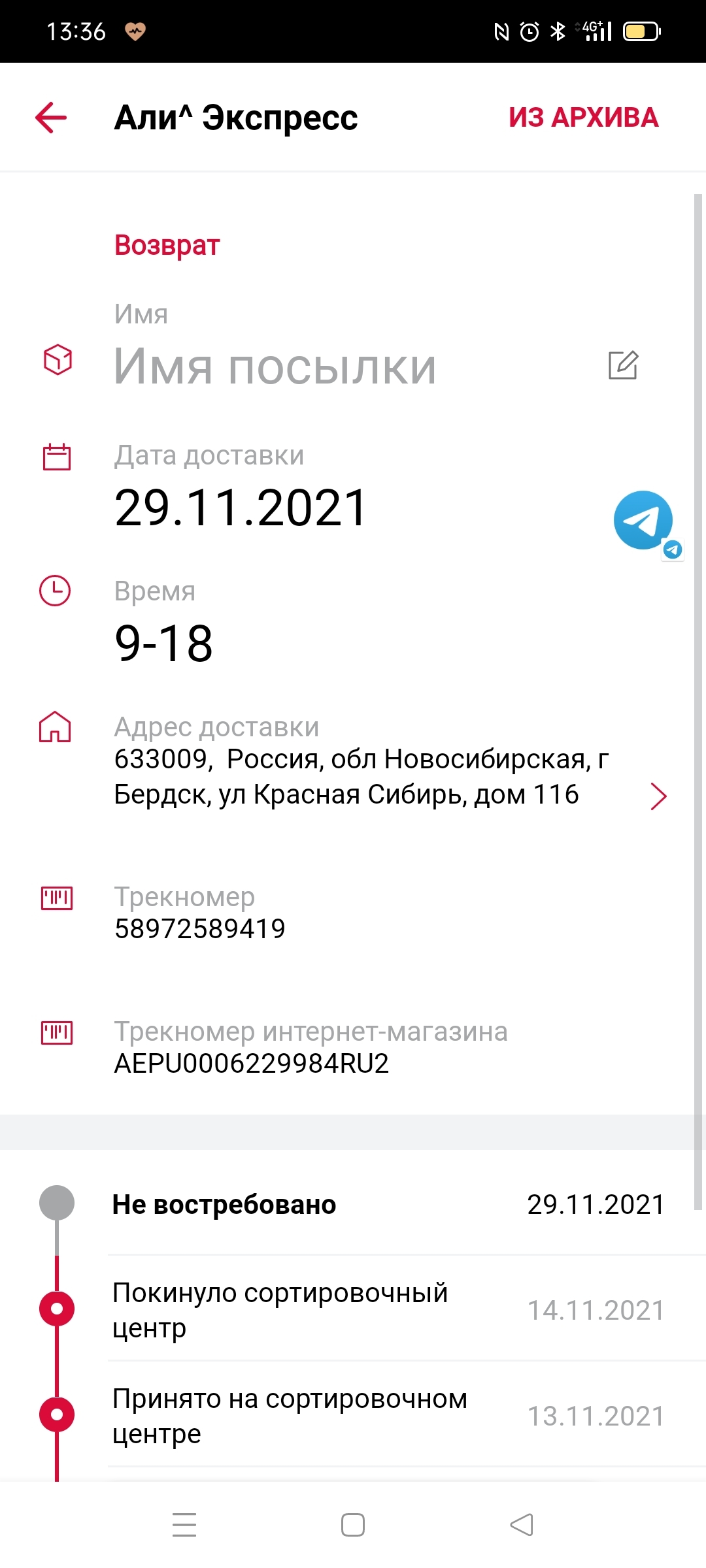Open the Telegram floating button

[643, 520]
